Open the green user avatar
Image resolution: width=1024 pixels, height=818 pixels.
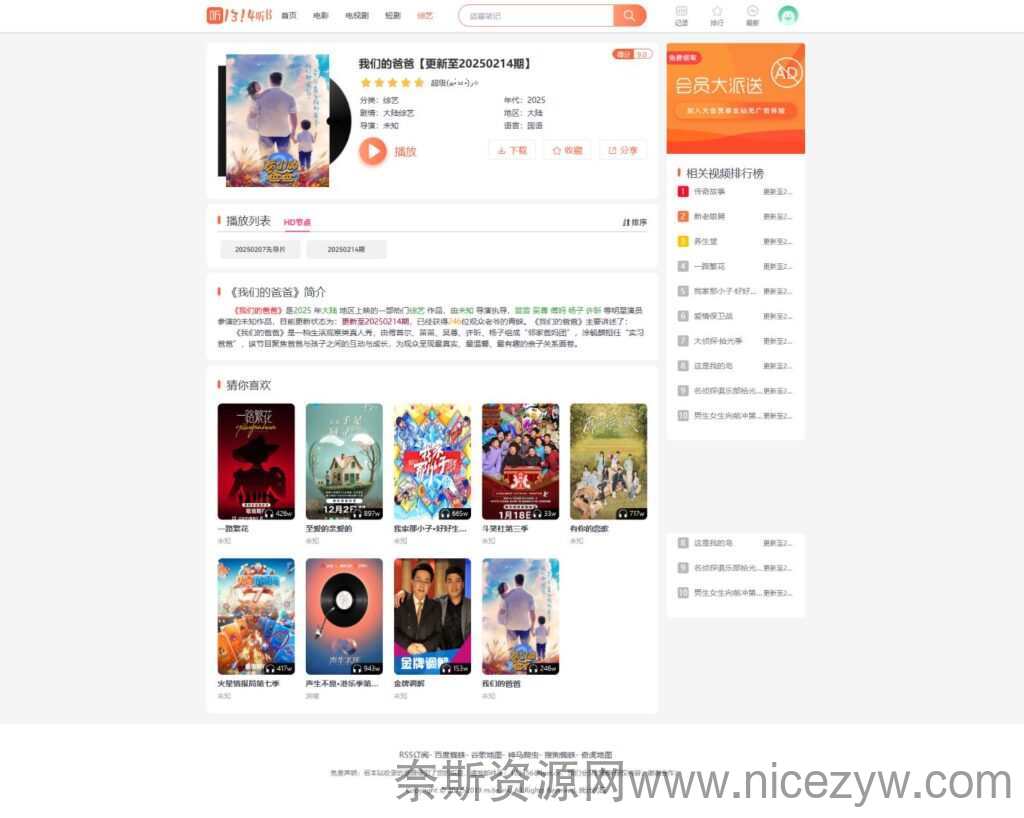788,15
